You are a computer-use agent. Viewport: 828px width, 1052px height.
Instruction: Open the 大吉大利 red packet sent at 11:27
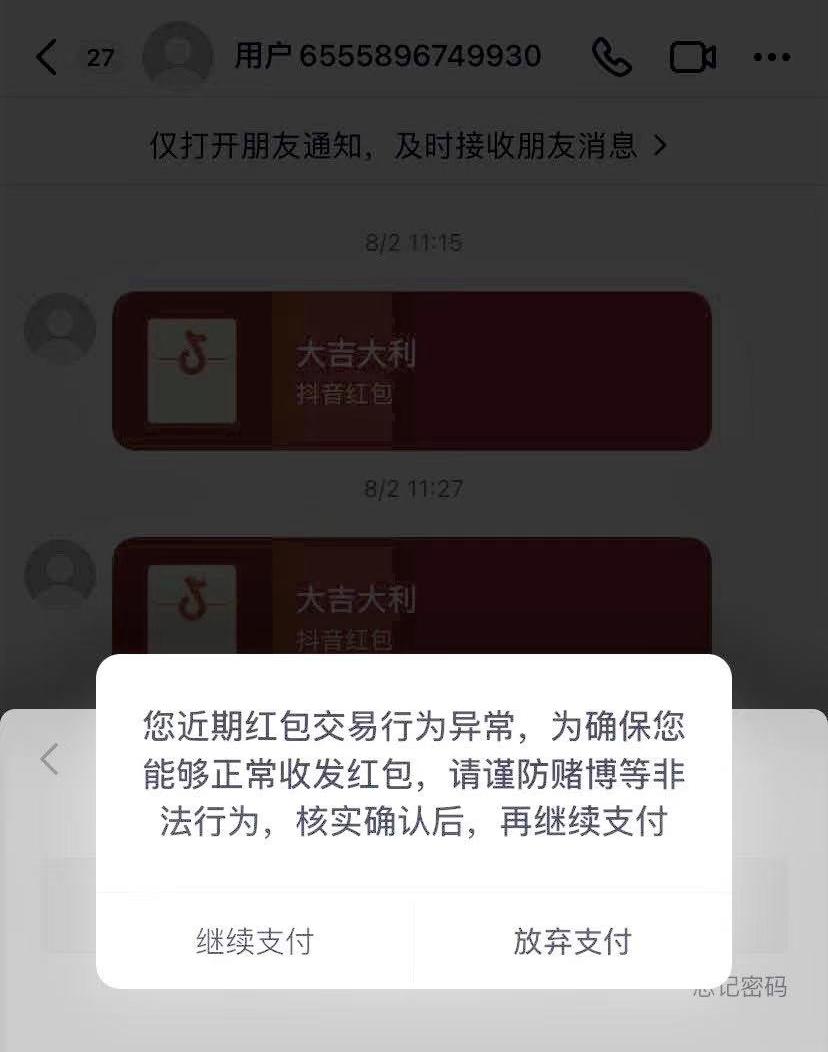[x=413, y=600]
